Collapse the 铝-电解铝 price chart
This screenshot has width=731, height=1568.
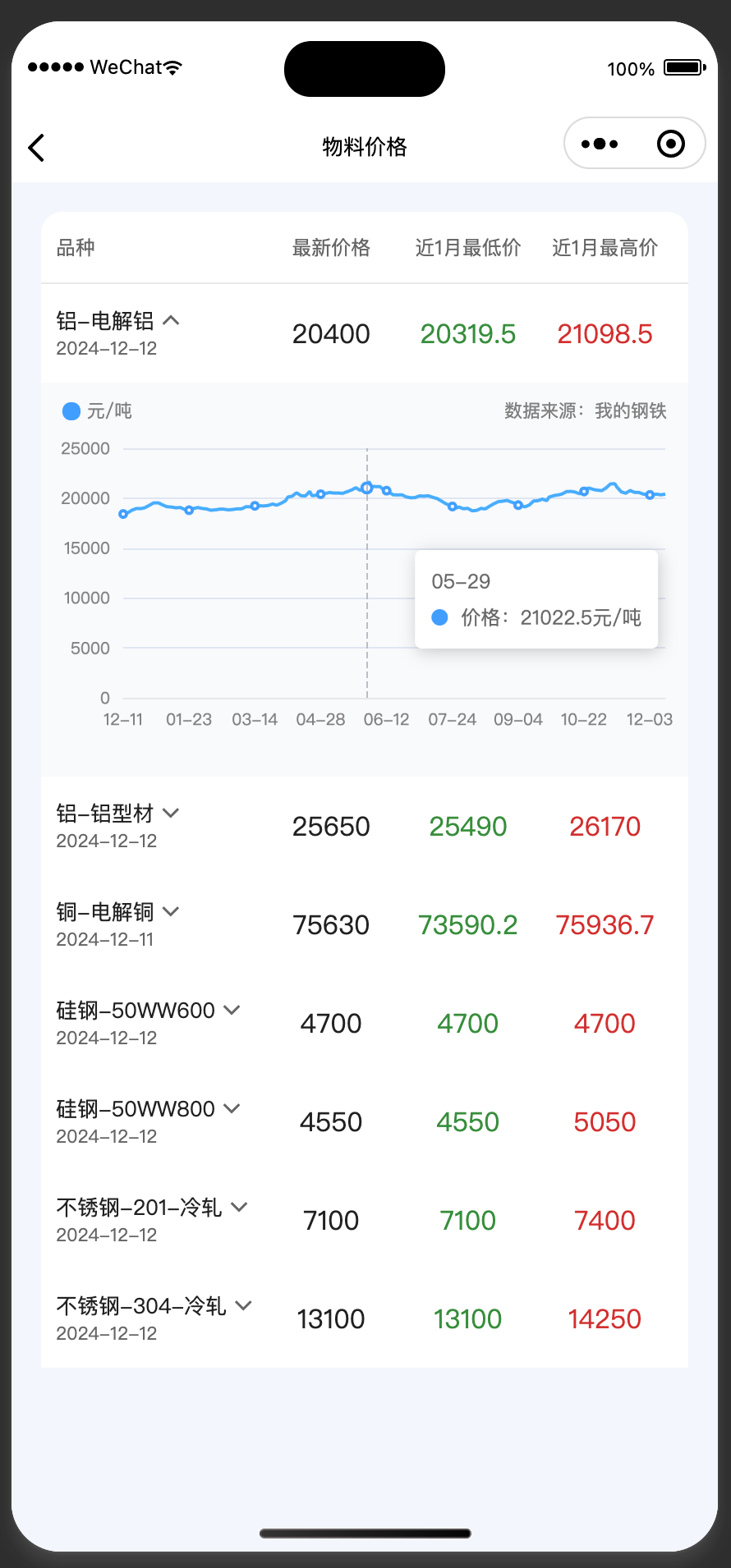(x=171, y=320)
